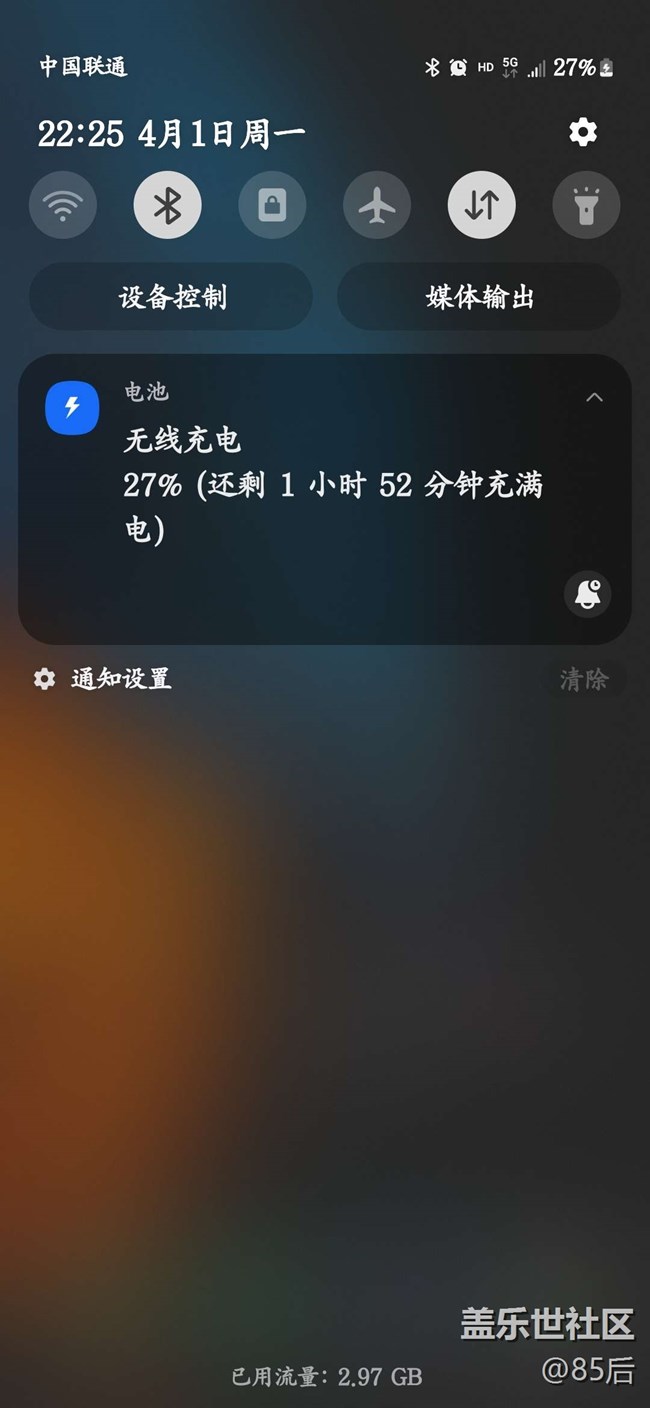Toggle the screen rotation lock
This screenshot has height=1408, width=650.
tap(272, 206)
